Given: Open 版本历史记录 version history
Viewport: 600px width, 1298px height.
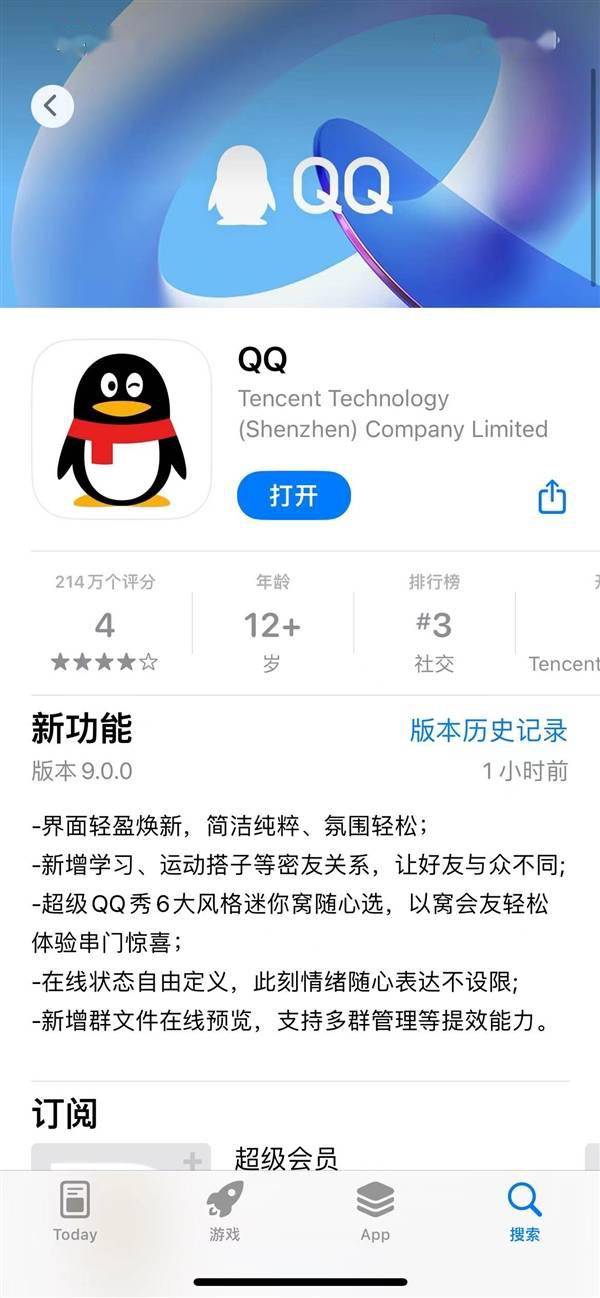Looking at the screenshot, I should pyautogui.click(x=488, y=730).
